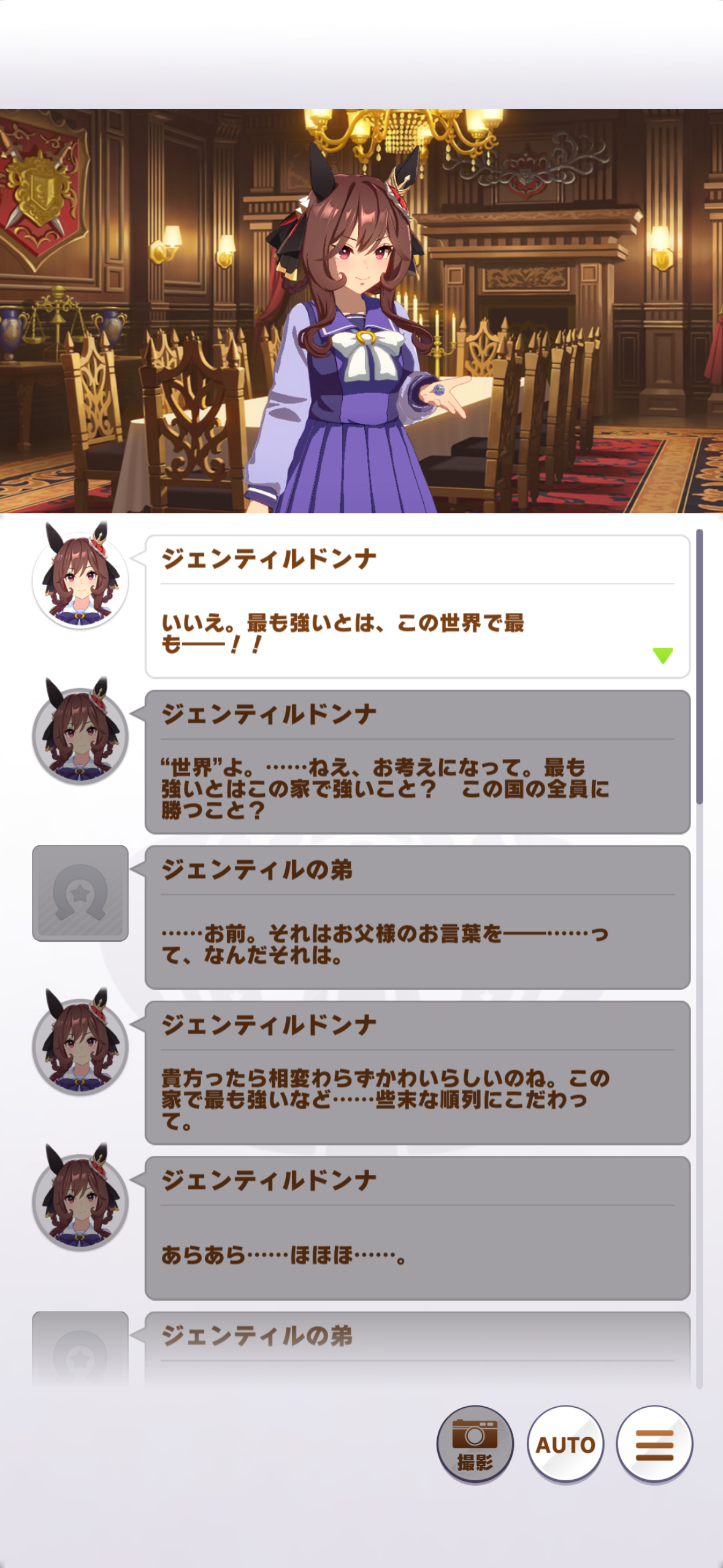Take a screenshot with the 撮影 camera button
This screenshot has width=723, height=1568.
click(x=475, y=1443)
